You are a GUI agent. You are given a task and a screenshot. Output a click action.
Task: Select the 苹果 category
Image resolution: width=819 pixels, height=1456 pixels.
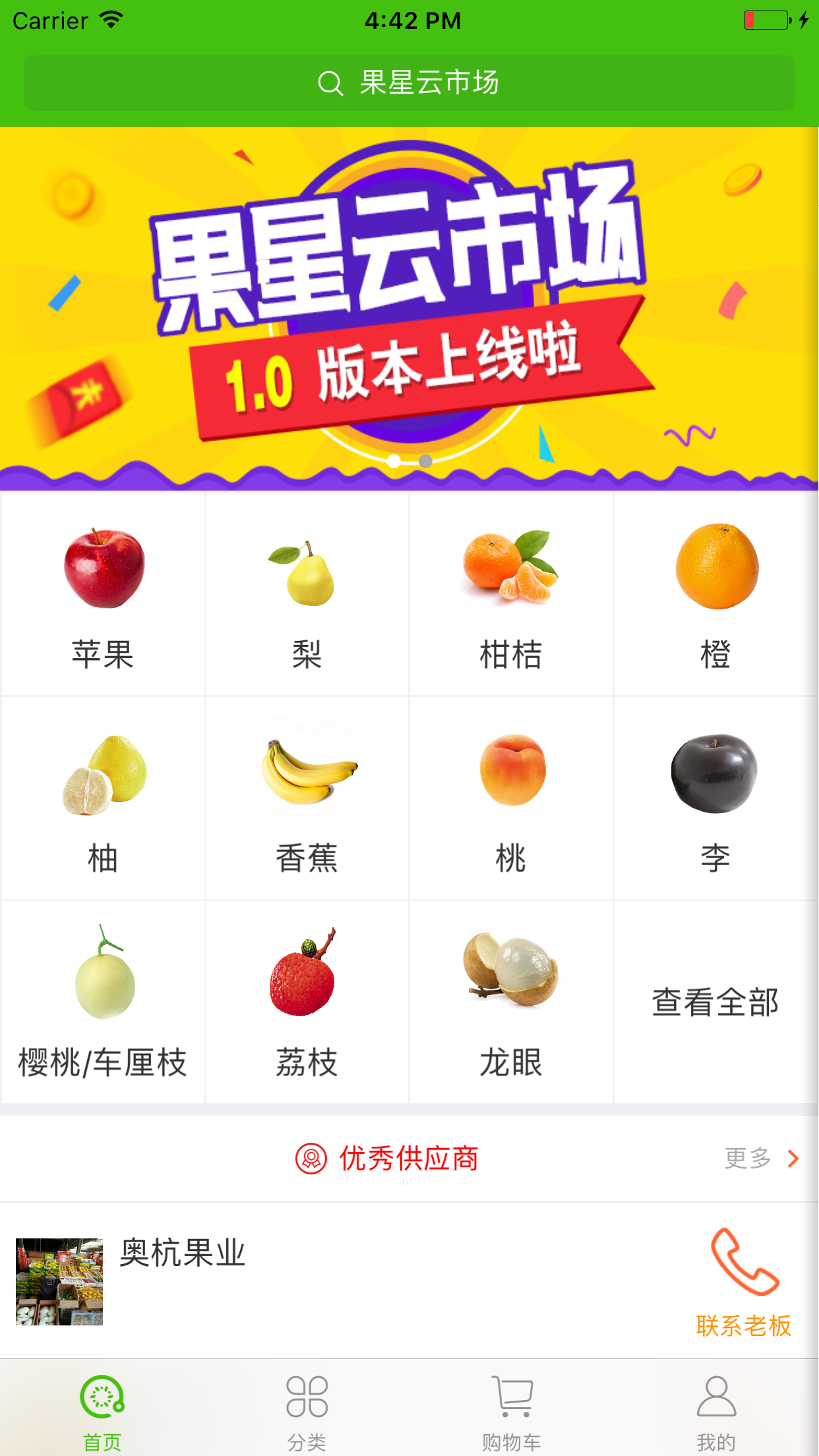click(104, 593)
